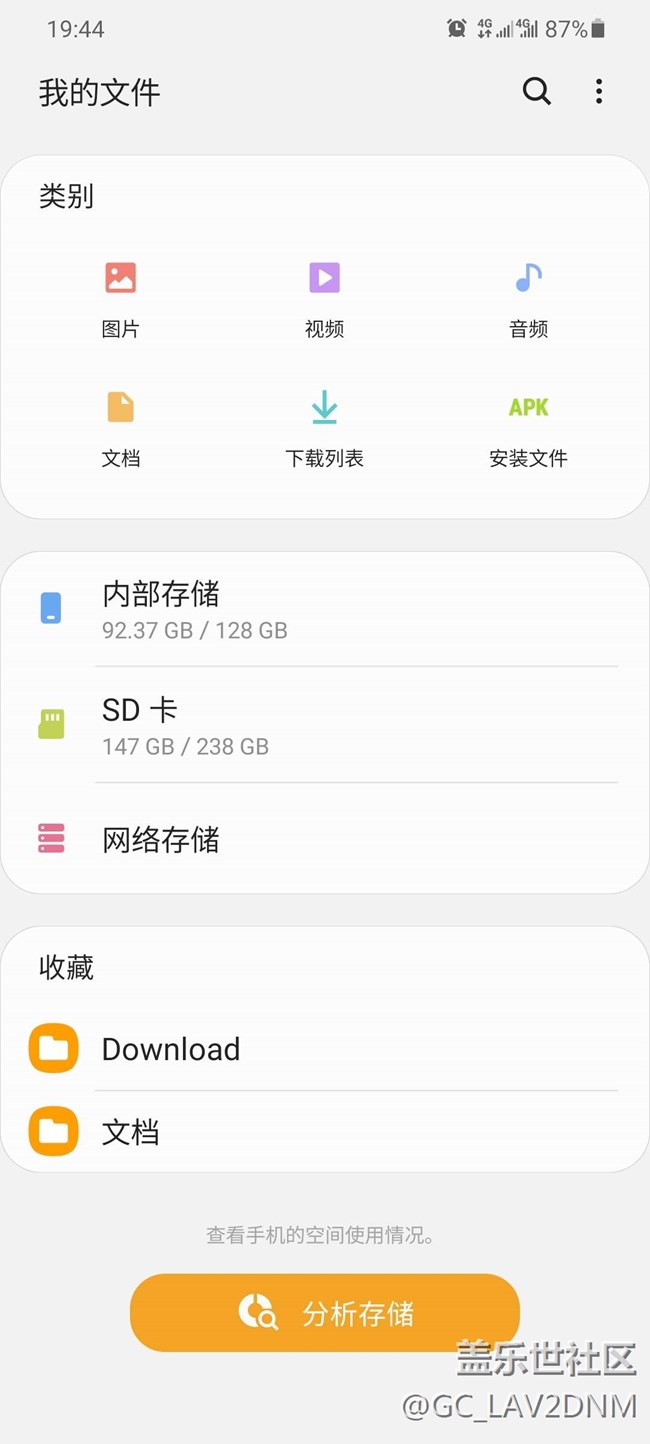The width and height of the screenshot is (650, 1444).
Task: Open search in My Files
Action: point(537,92)
